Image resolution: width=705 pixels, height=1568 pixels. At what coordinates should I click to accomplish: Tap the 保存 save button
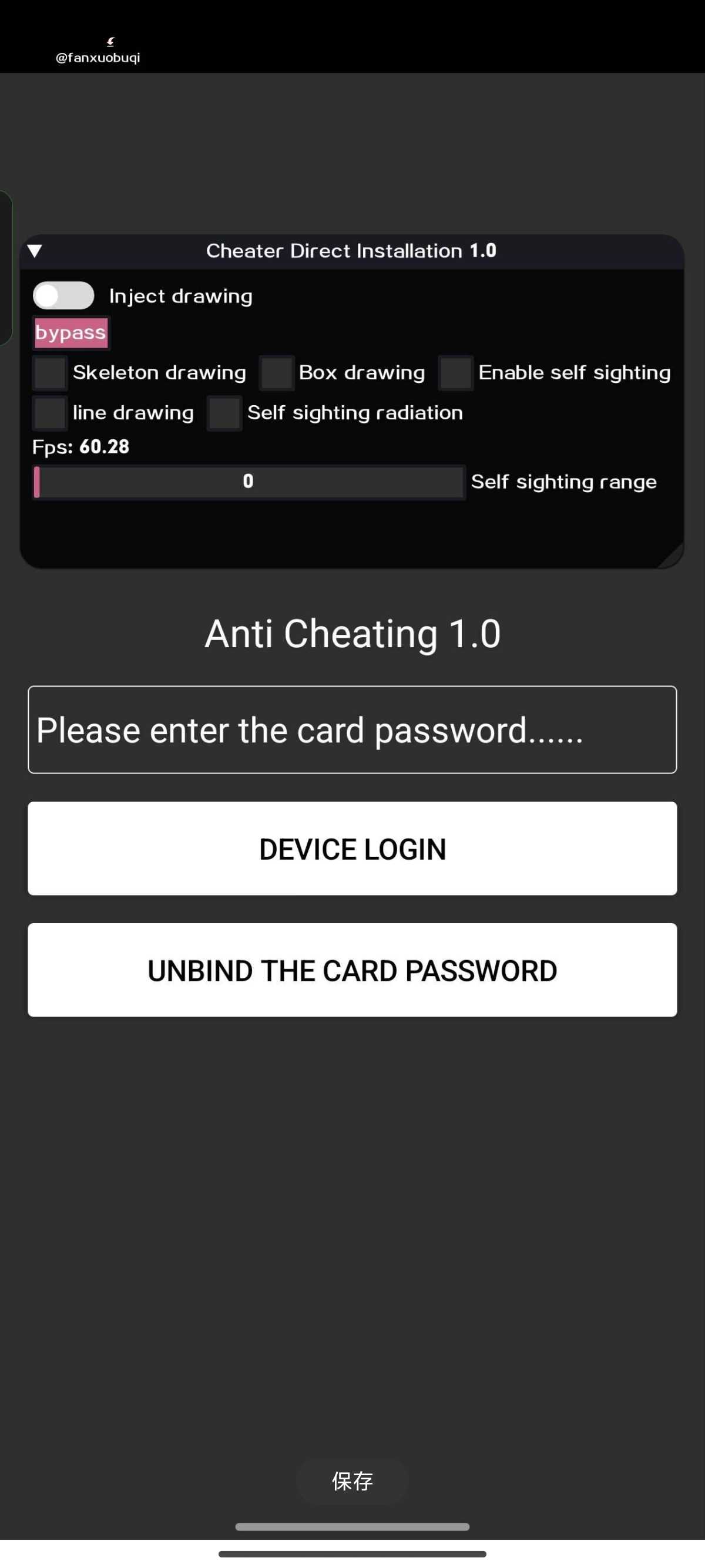click(352, 1480)
